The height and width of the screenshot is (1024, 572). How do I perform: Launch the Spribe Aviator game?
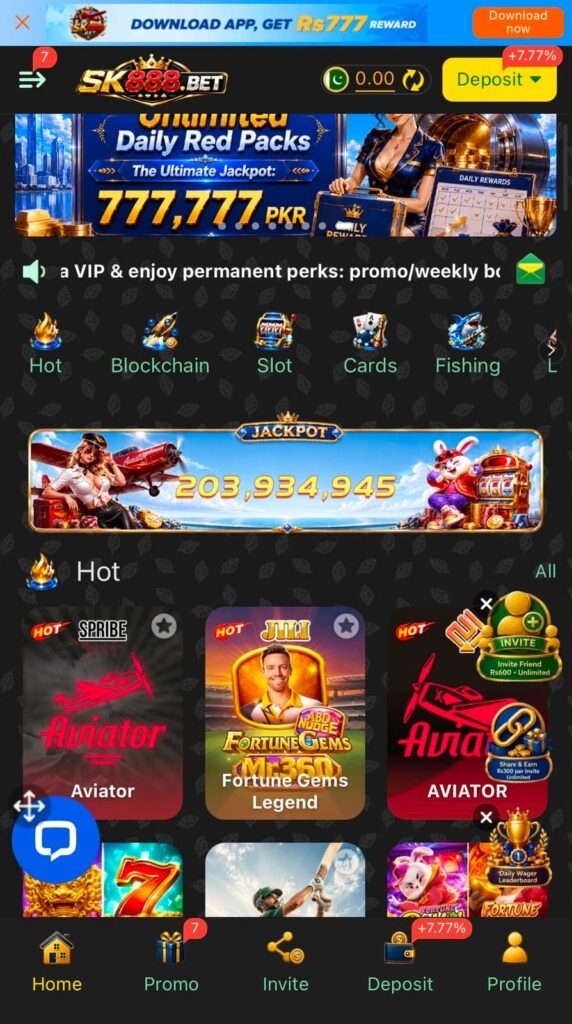point(103,713)
